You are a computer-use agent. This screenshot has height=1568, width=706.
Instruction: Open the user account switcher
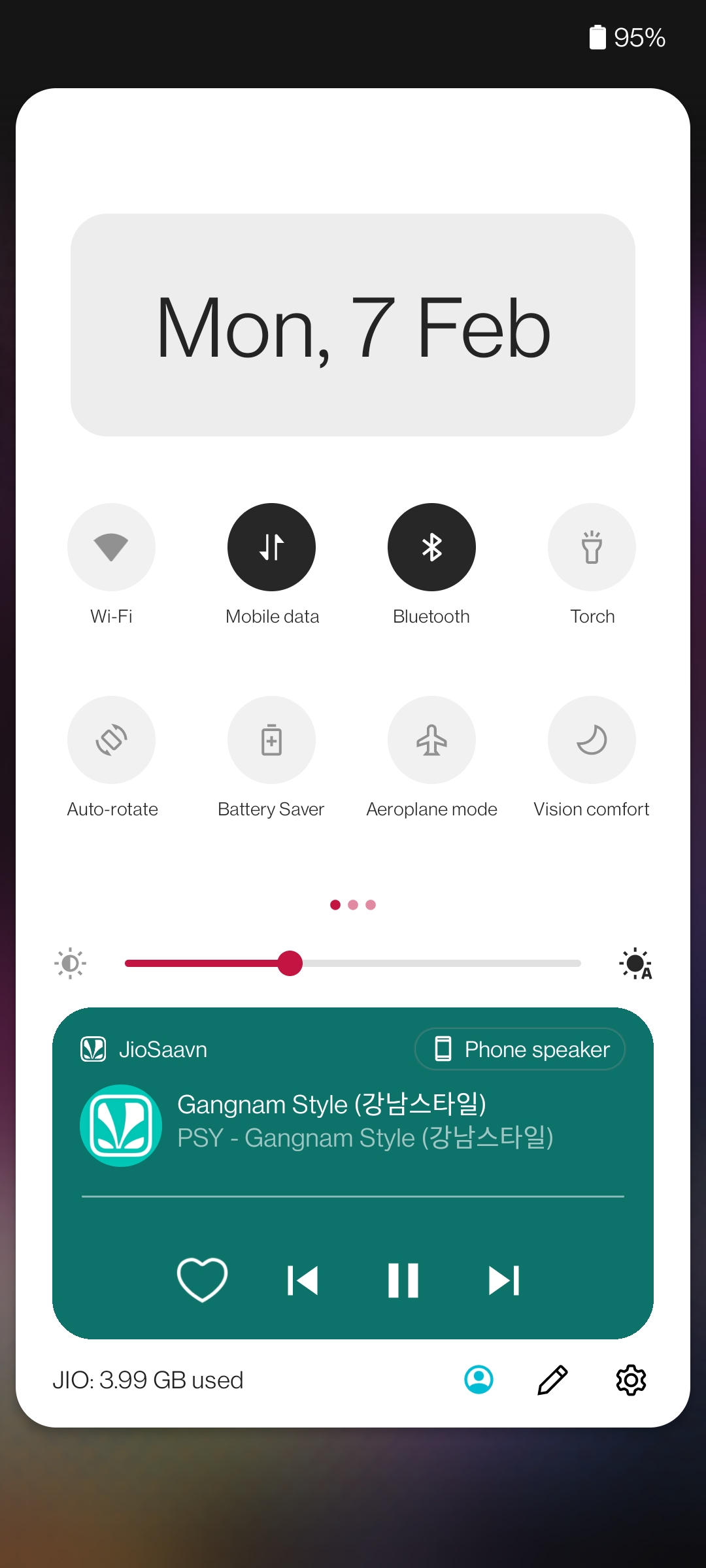pyautogui.click(x=479, y=1380)
